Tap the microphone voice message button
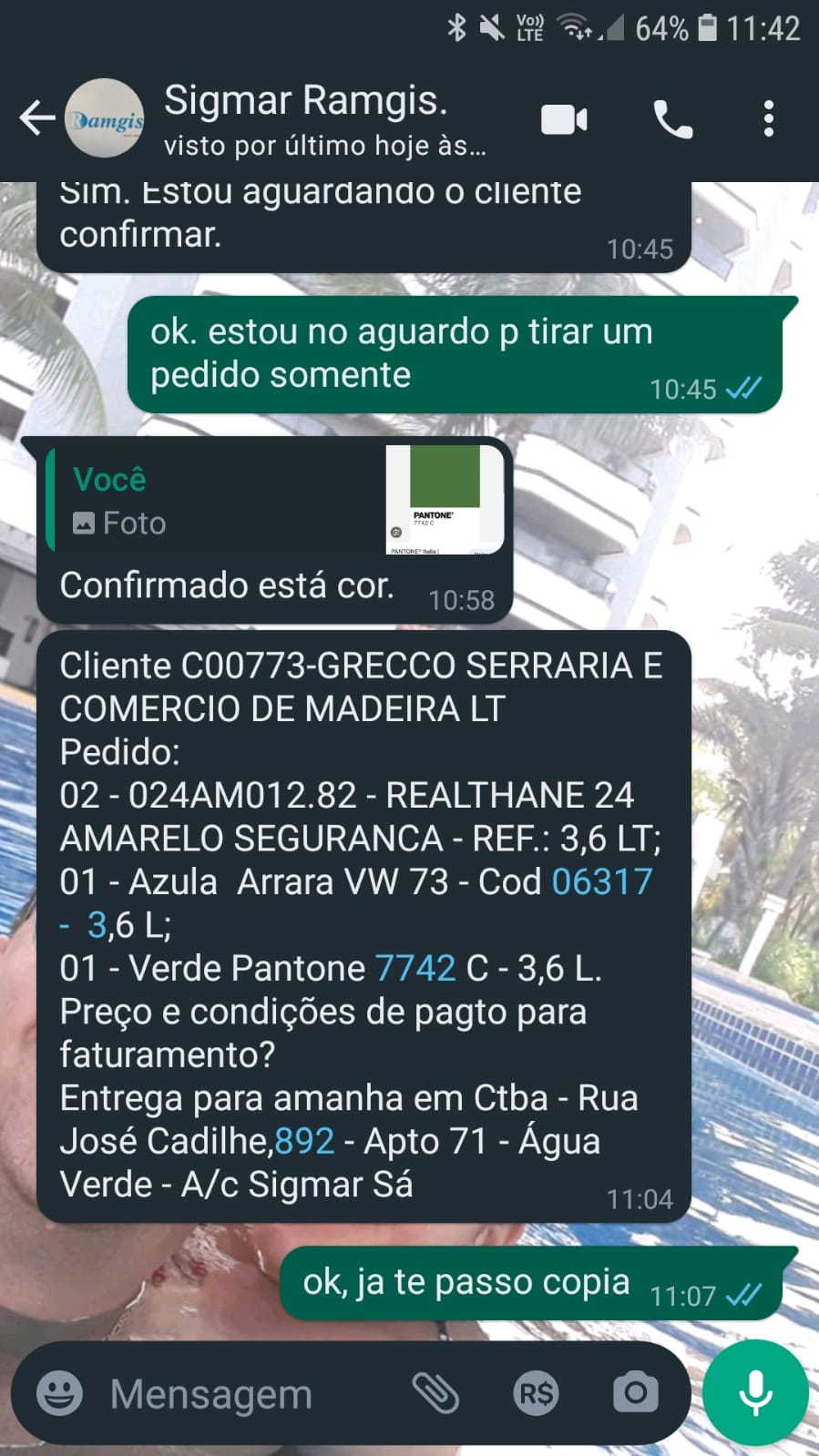The height and width of the screenshot is (1456, 819). click(x=755, y=1393)
